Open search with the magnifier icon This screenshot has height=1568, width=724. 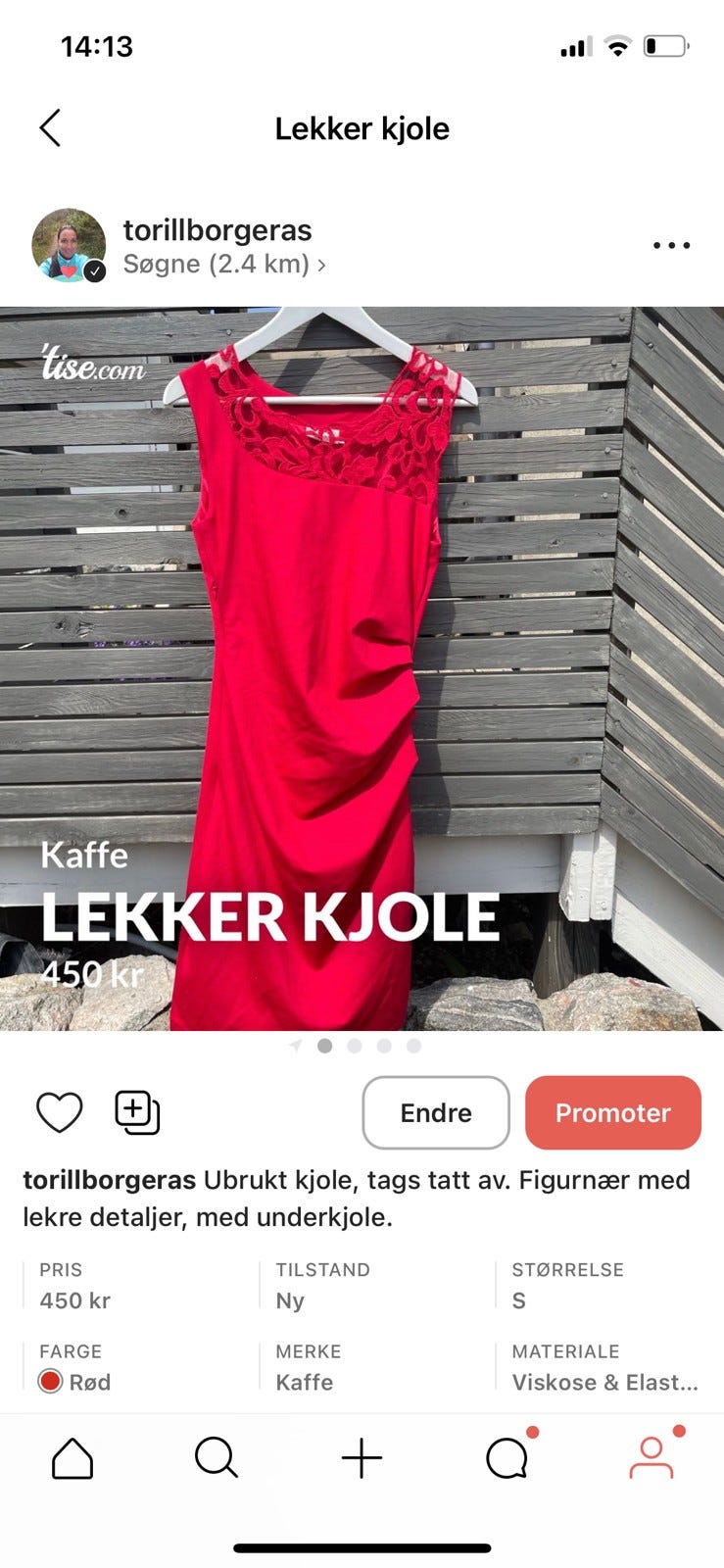click(216, 1457)
